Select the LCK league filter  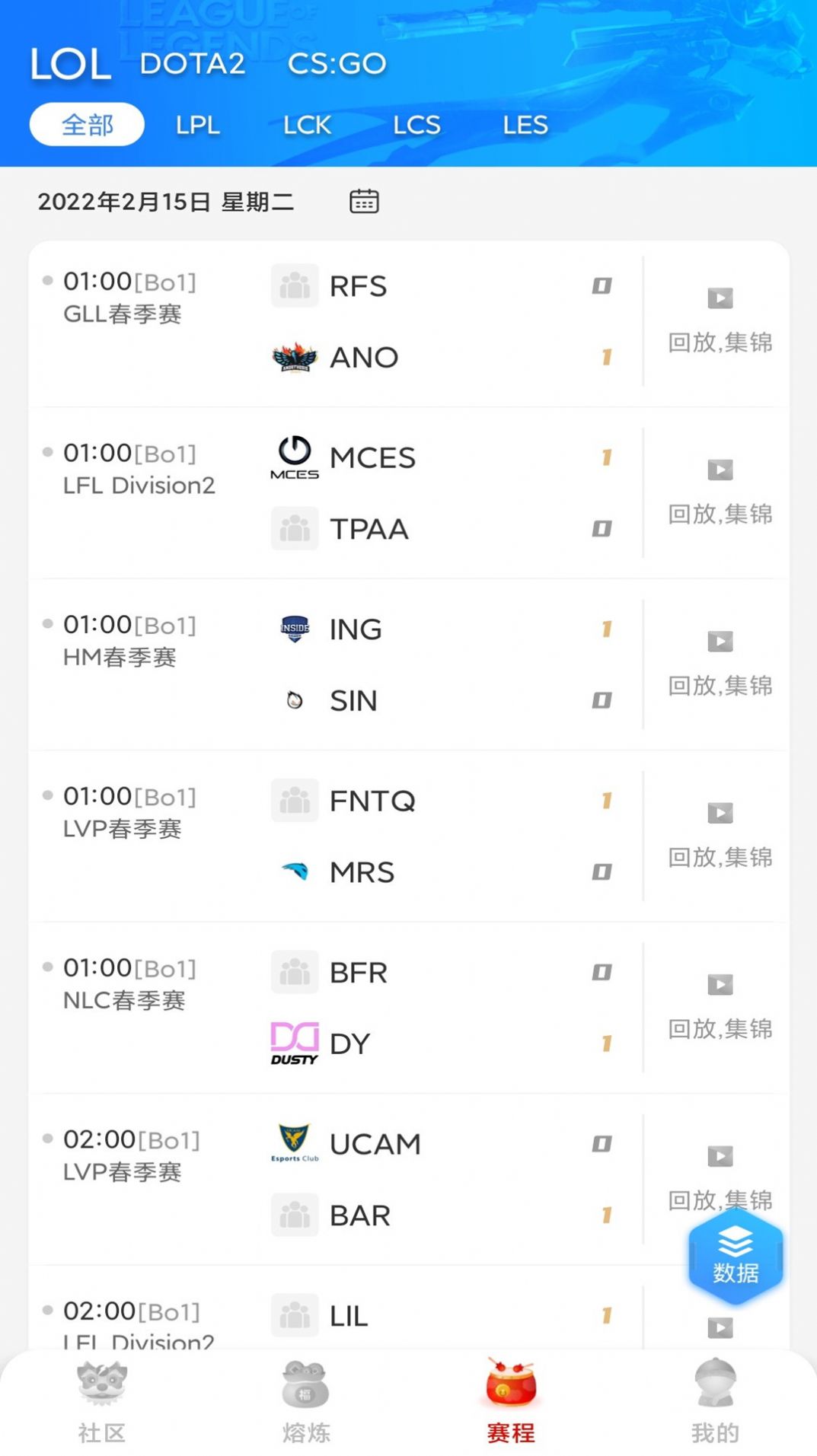[x=306, y=124]
